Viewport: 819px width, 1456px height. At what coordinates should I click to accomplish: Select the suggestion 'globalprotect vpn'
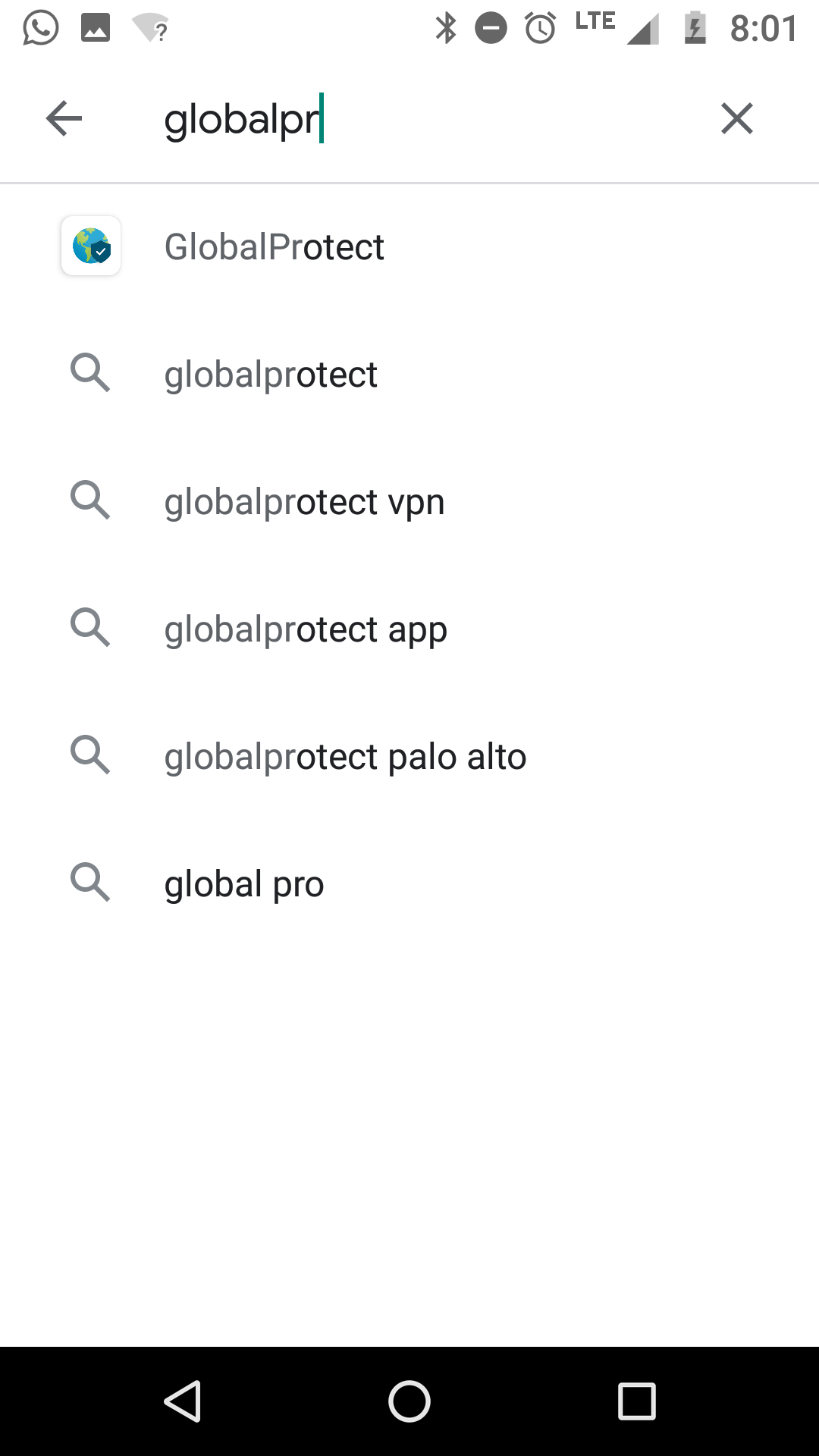305,500
